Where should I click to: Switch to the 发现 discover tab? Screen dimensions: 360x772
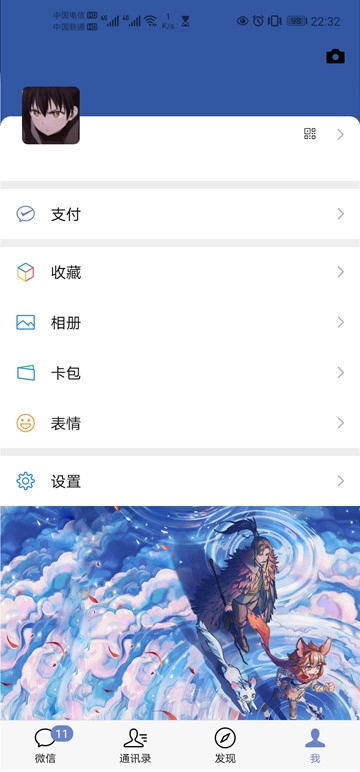(x=225, y=745)
